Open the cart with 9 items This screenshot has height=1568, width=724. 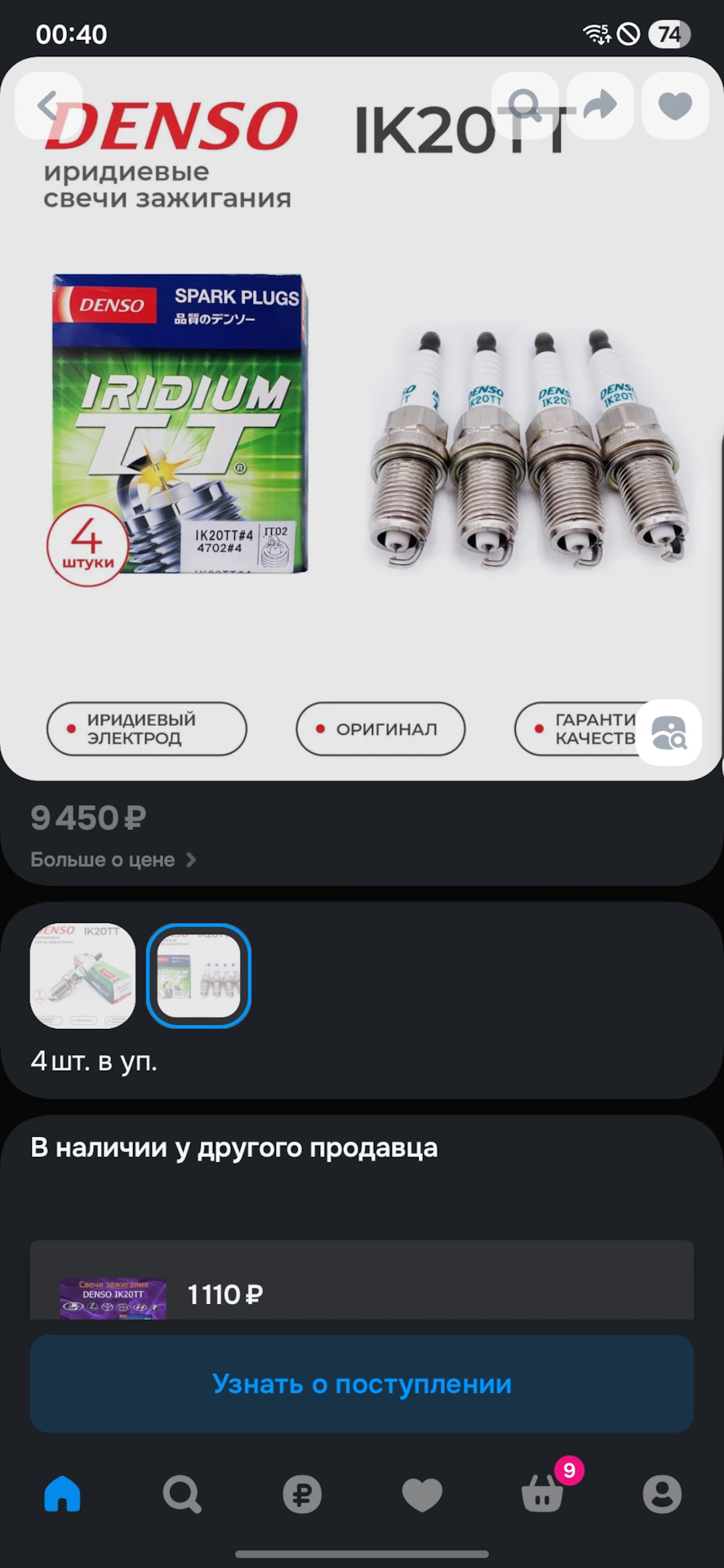point(543,1494)
